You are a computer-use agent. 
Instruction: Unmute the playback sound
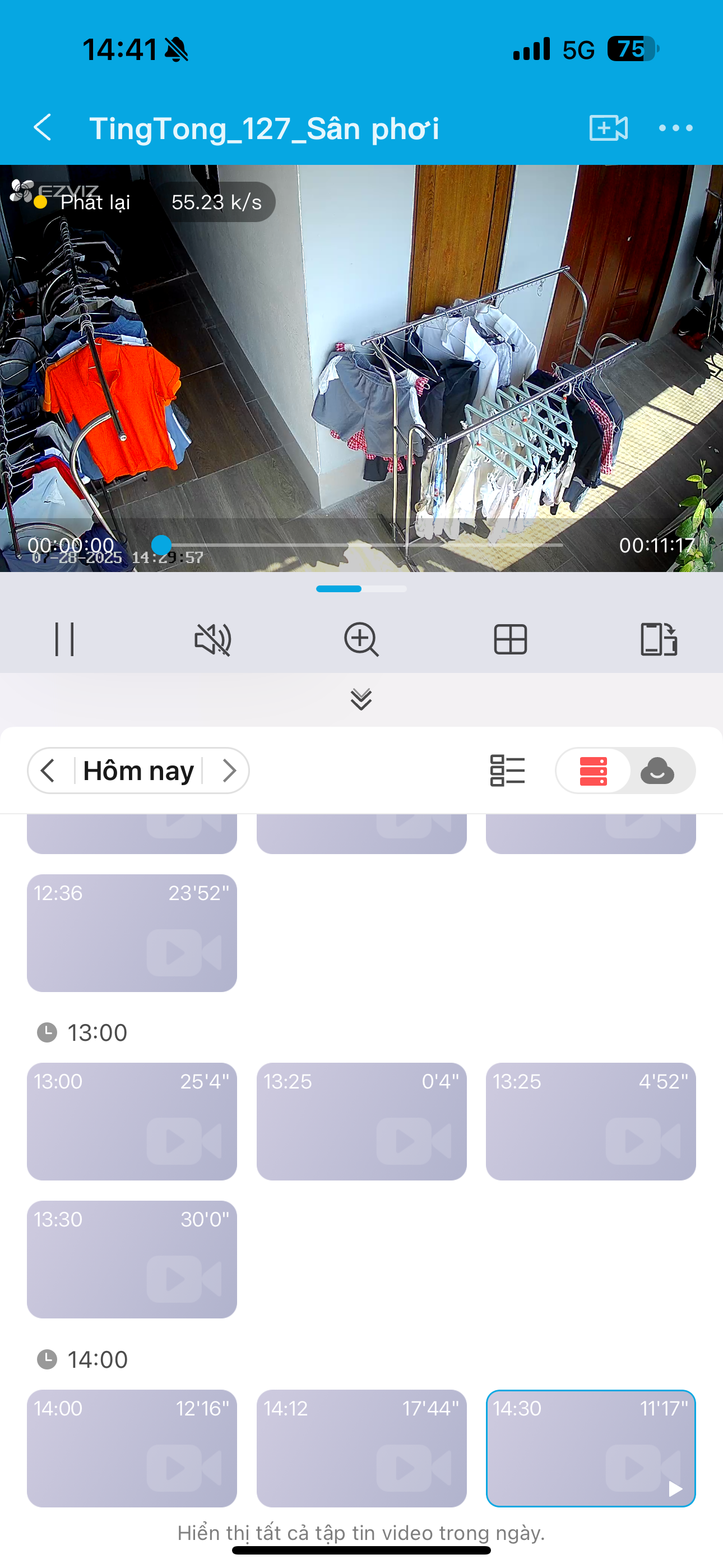click(212, 639)
